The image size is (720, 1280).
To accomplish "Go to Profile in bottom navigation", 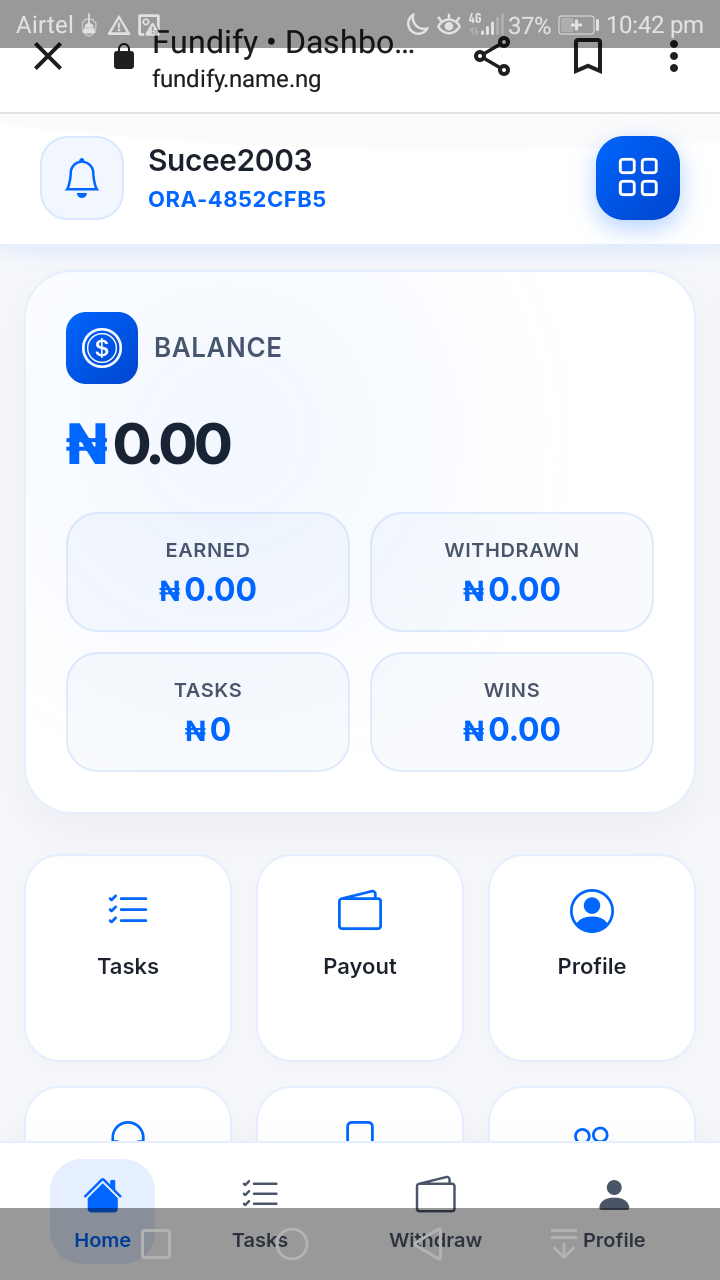I will click(613, 1212).
